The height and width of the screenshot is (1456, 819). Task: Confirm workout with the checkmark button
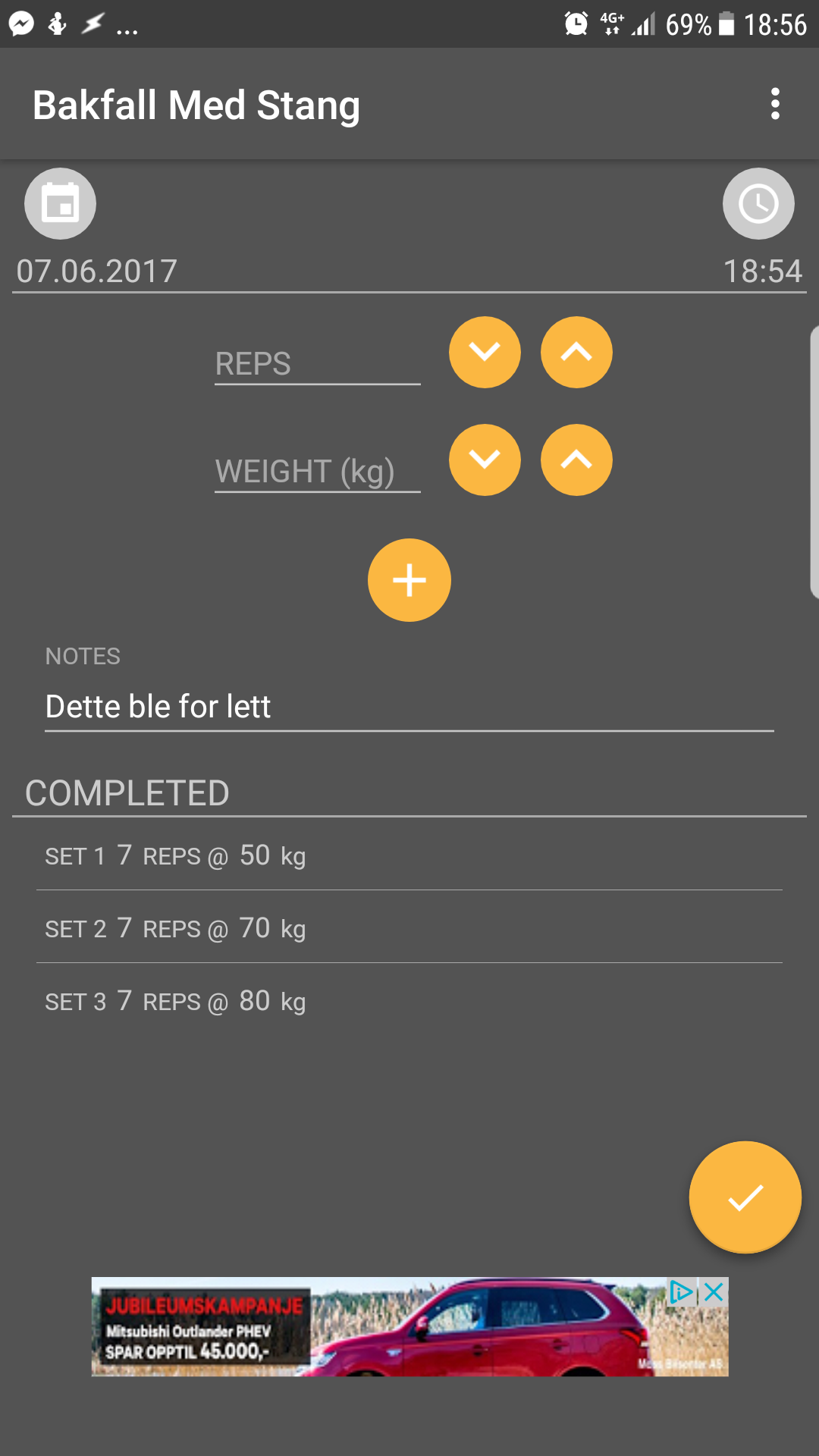point(745,1197)
